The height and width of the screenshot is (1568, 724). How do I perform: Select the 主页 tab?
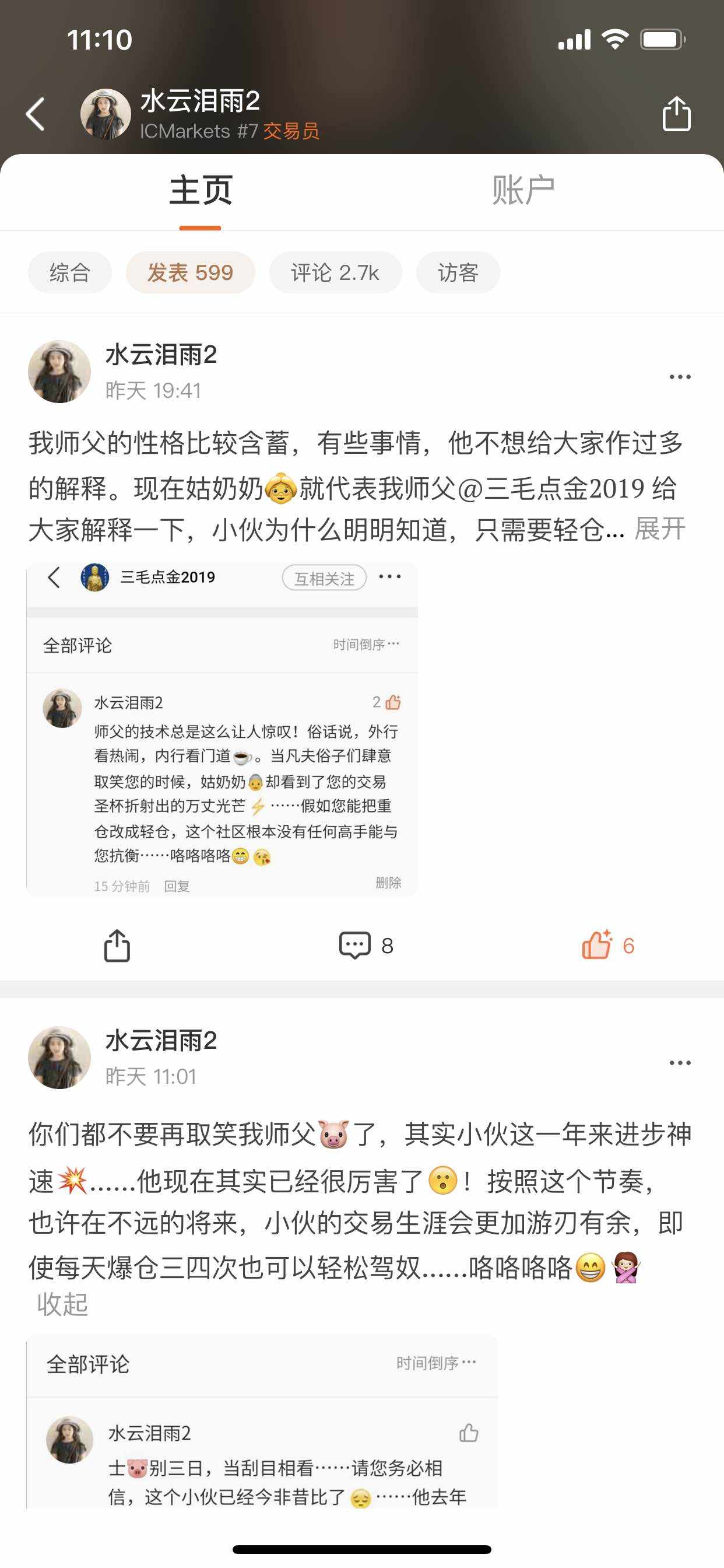tap(200, 191)
